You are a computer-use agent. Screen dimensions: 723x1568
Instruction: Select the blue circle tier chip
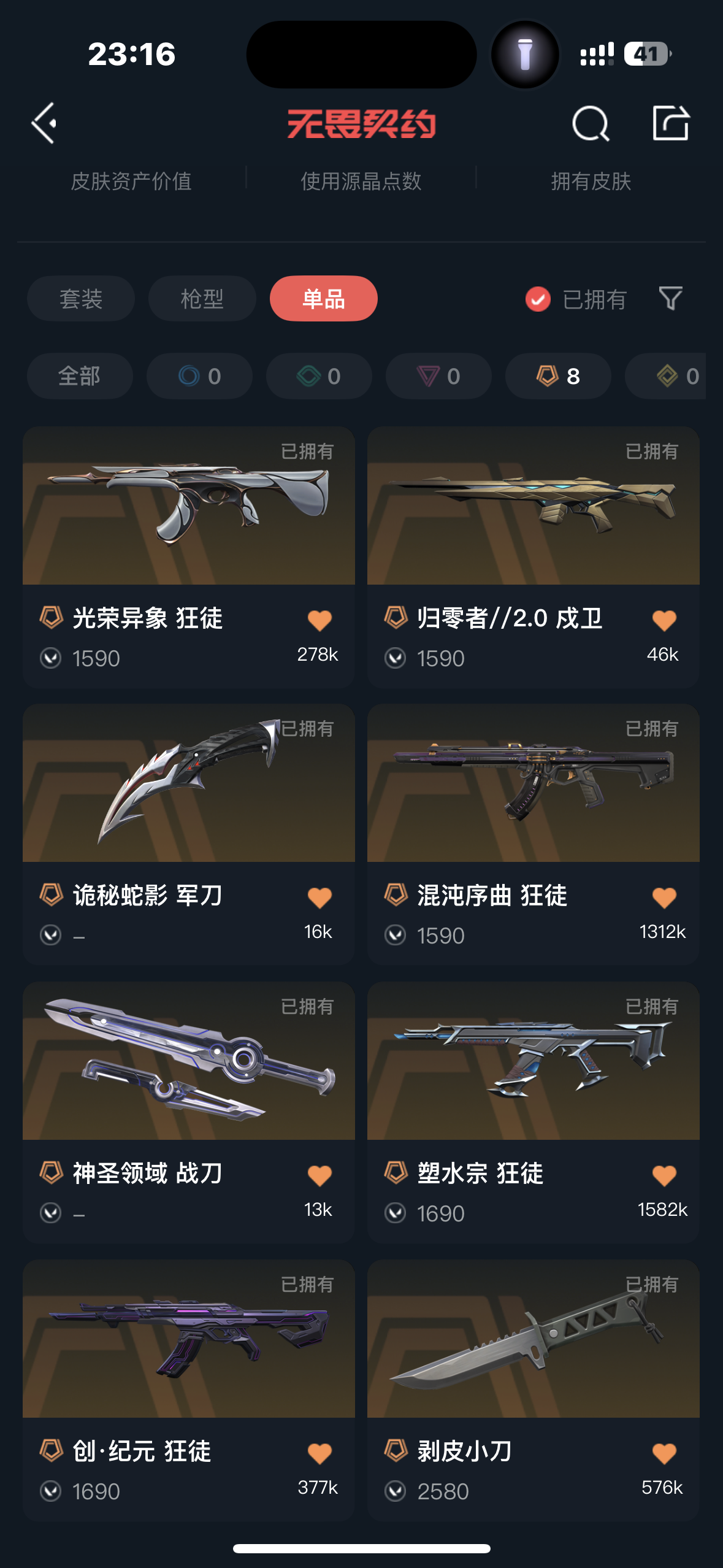tap(199, 376)
